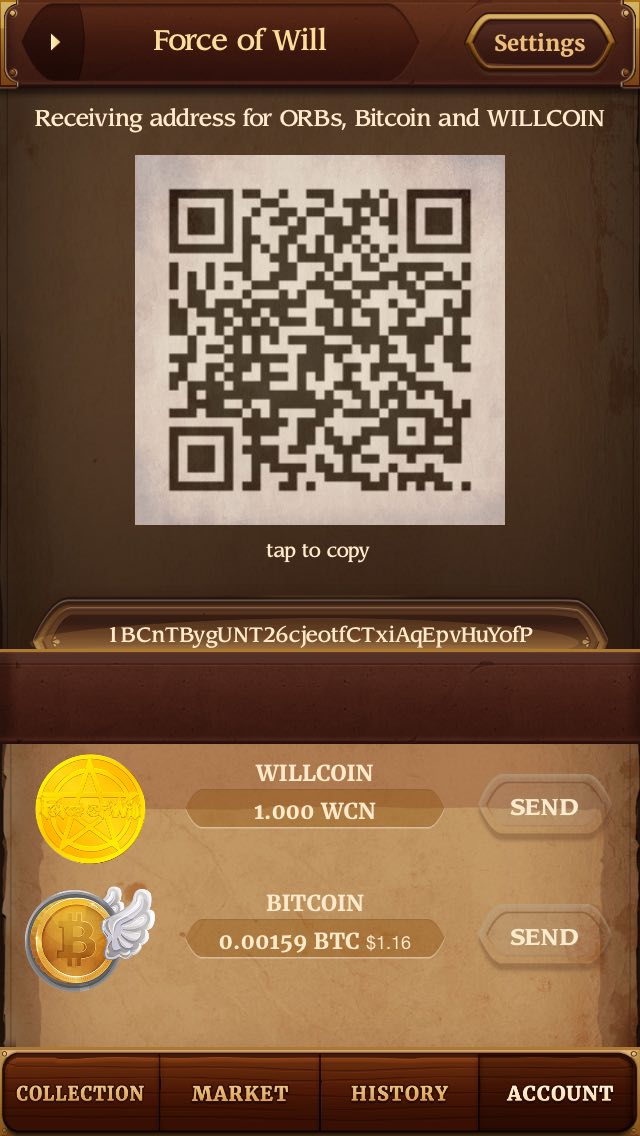Send WILLCOIN
The image size is (640, 1136).
(544, 807)
